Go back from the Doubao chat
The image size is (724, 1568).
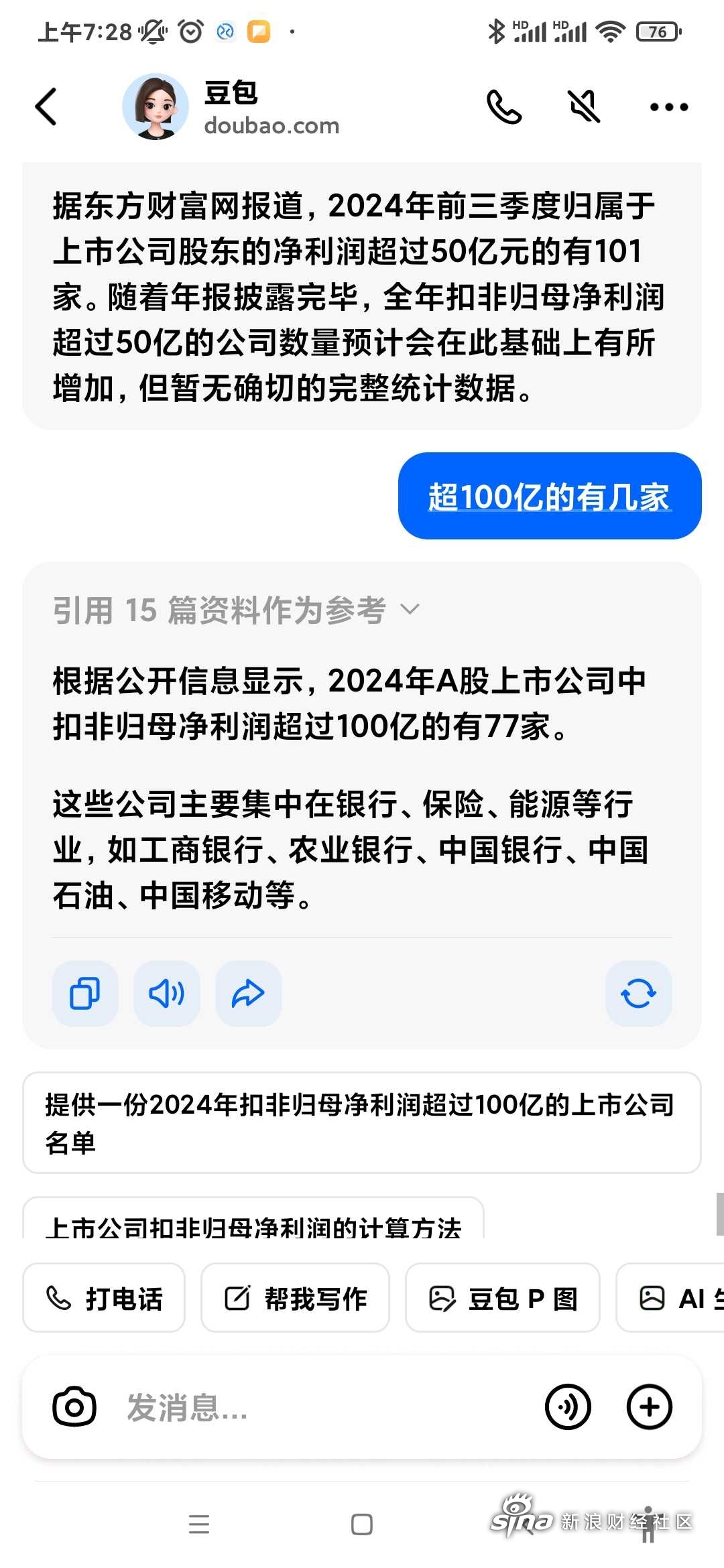[46, 107]
